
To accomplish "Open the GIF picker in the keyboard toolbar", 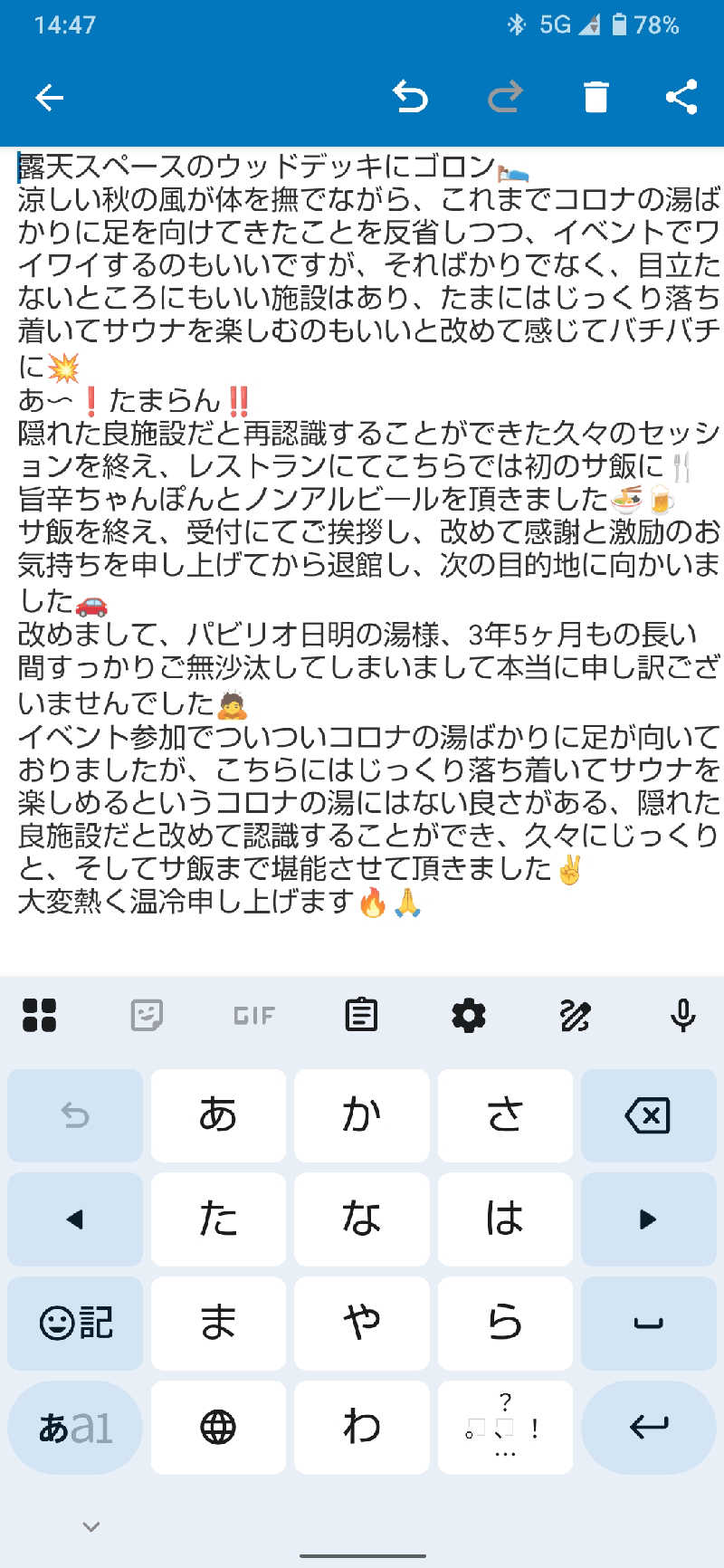I will click(253, 1015).
